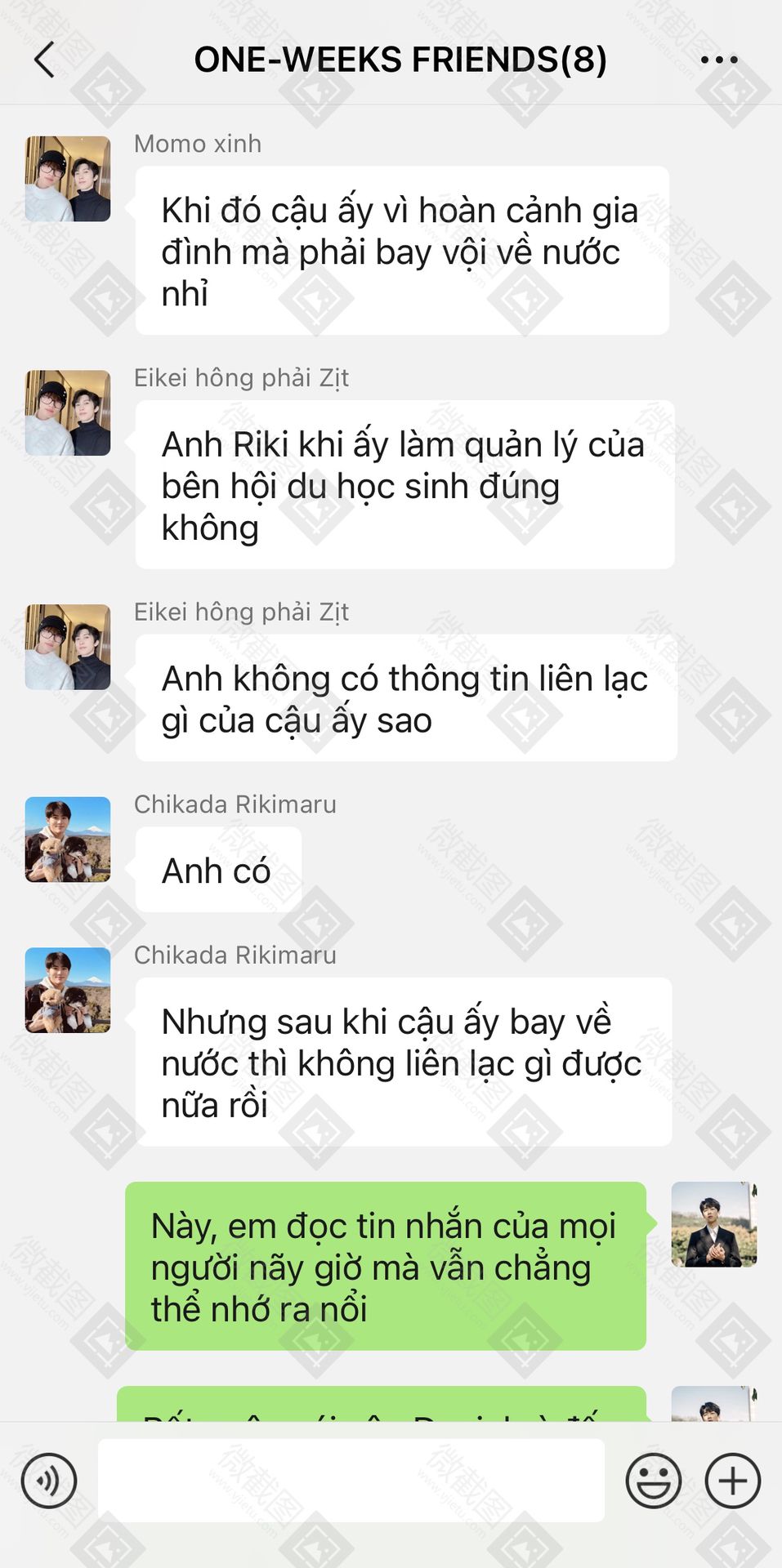Open the plus attachments menu
The width and height of the screenshot is (782, 1568).
pos(733,1481)
